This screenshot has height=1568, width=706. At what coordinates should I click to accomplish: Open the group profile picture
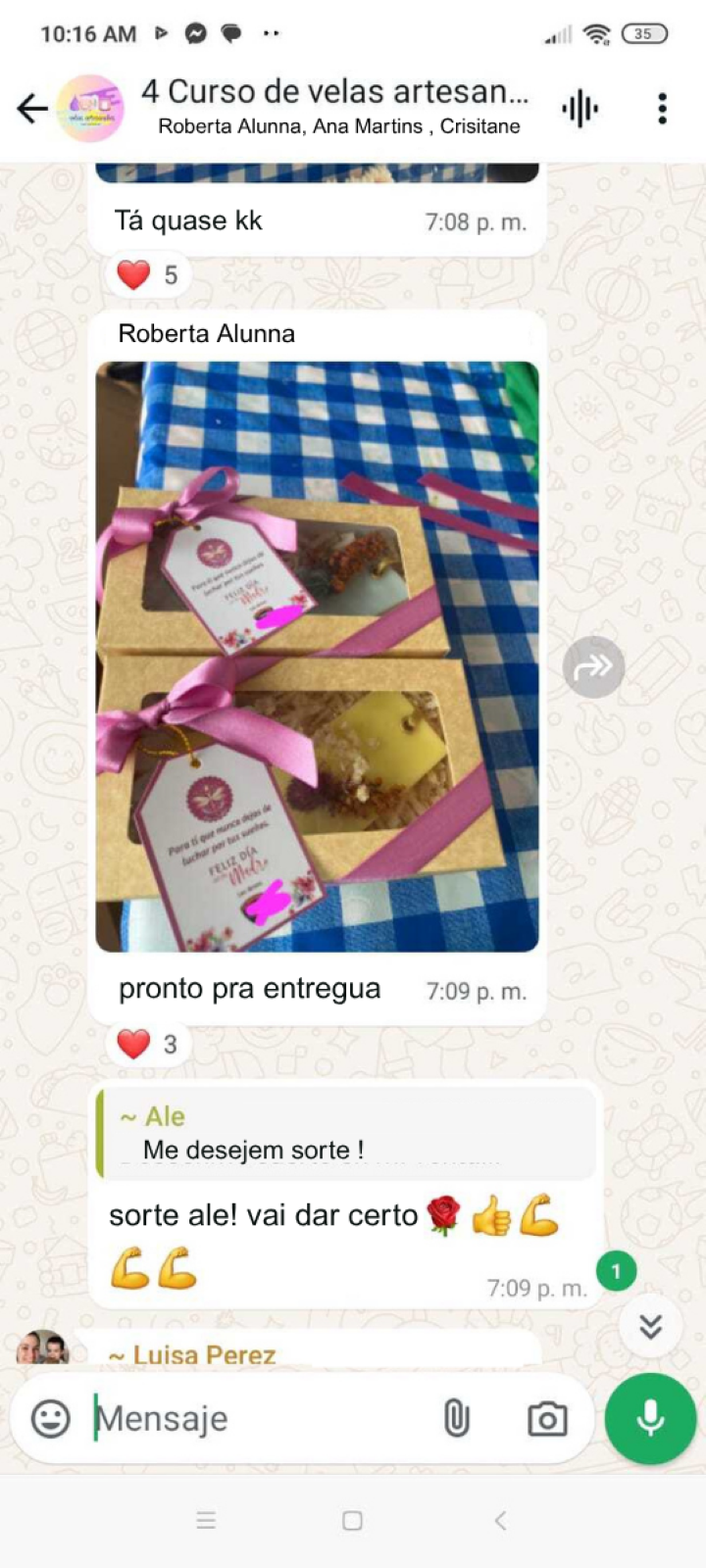click(x=90, y=109)
